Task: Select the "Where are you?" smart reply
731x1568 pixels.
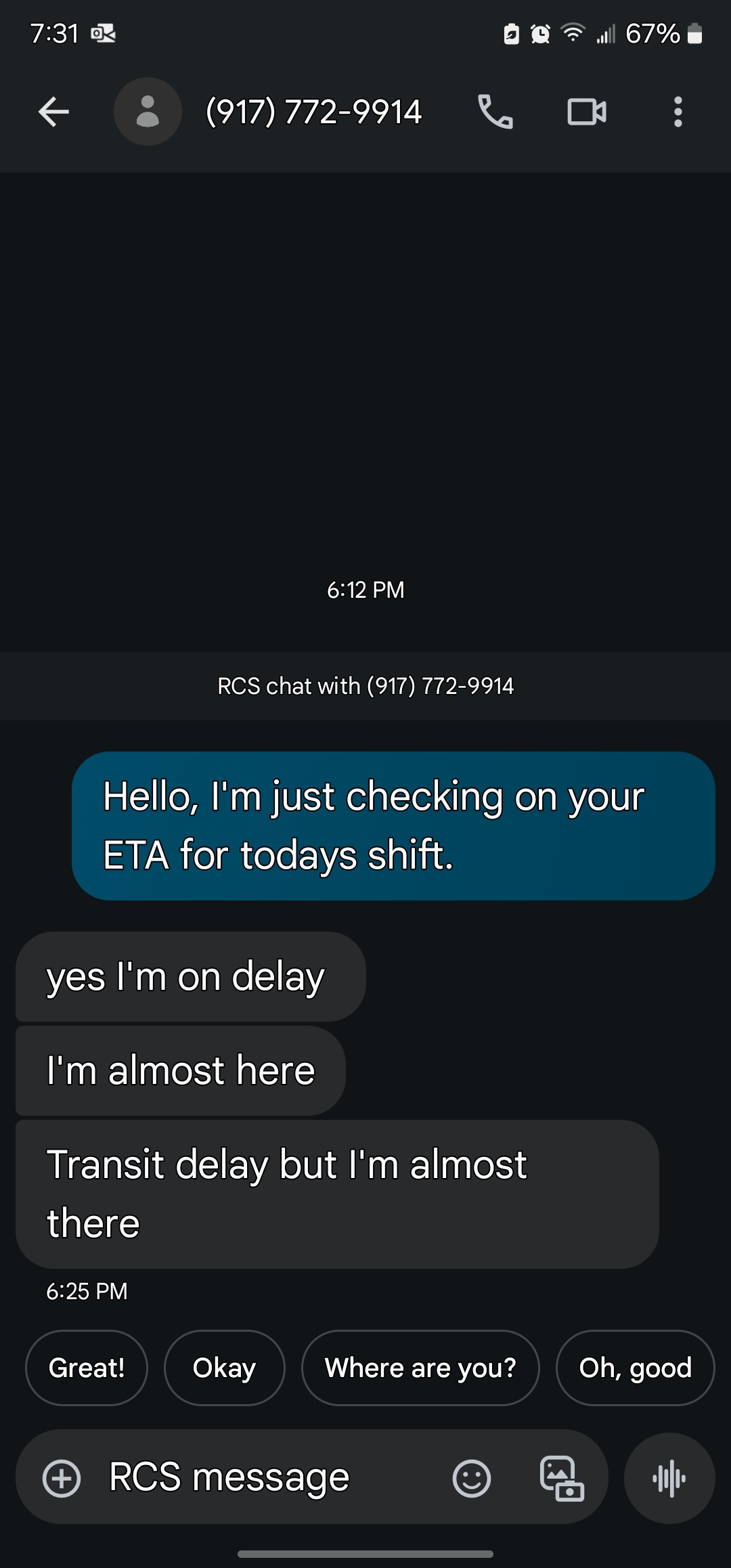Action: tap(420, 1368)
